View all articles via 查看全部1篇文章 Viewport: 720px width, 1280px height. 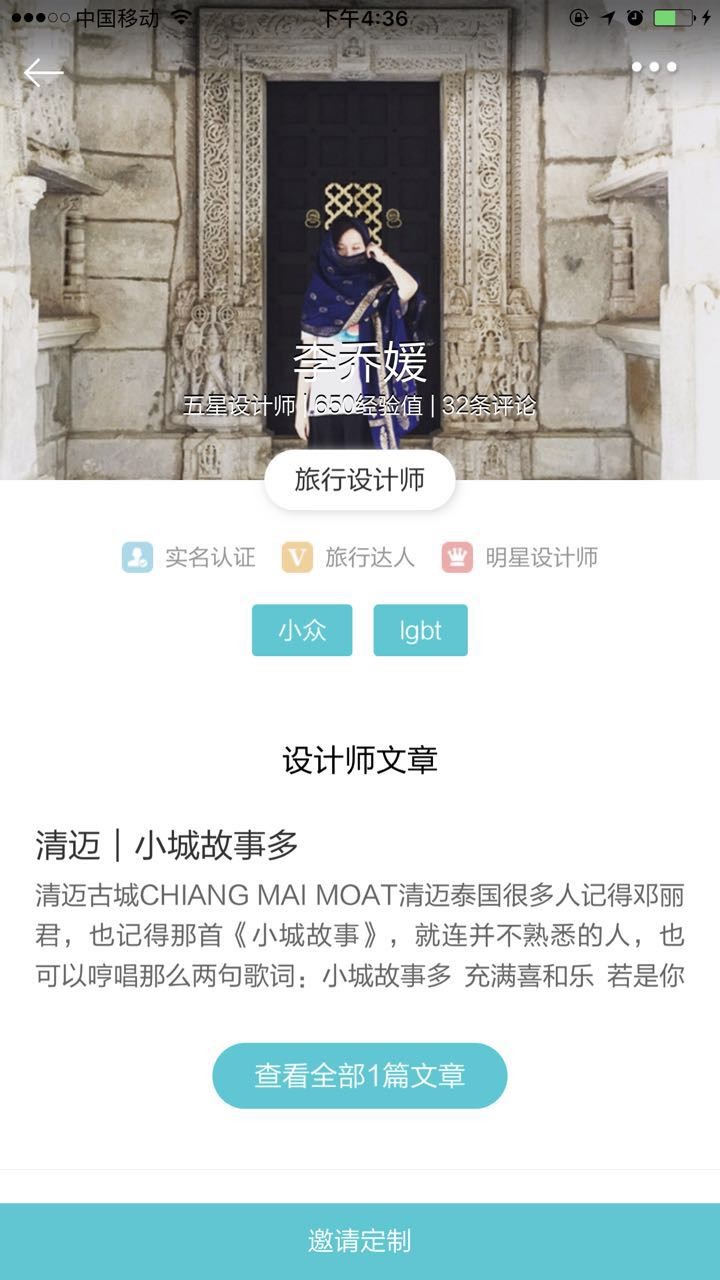pyautogui.click(x=360, y=1076)
